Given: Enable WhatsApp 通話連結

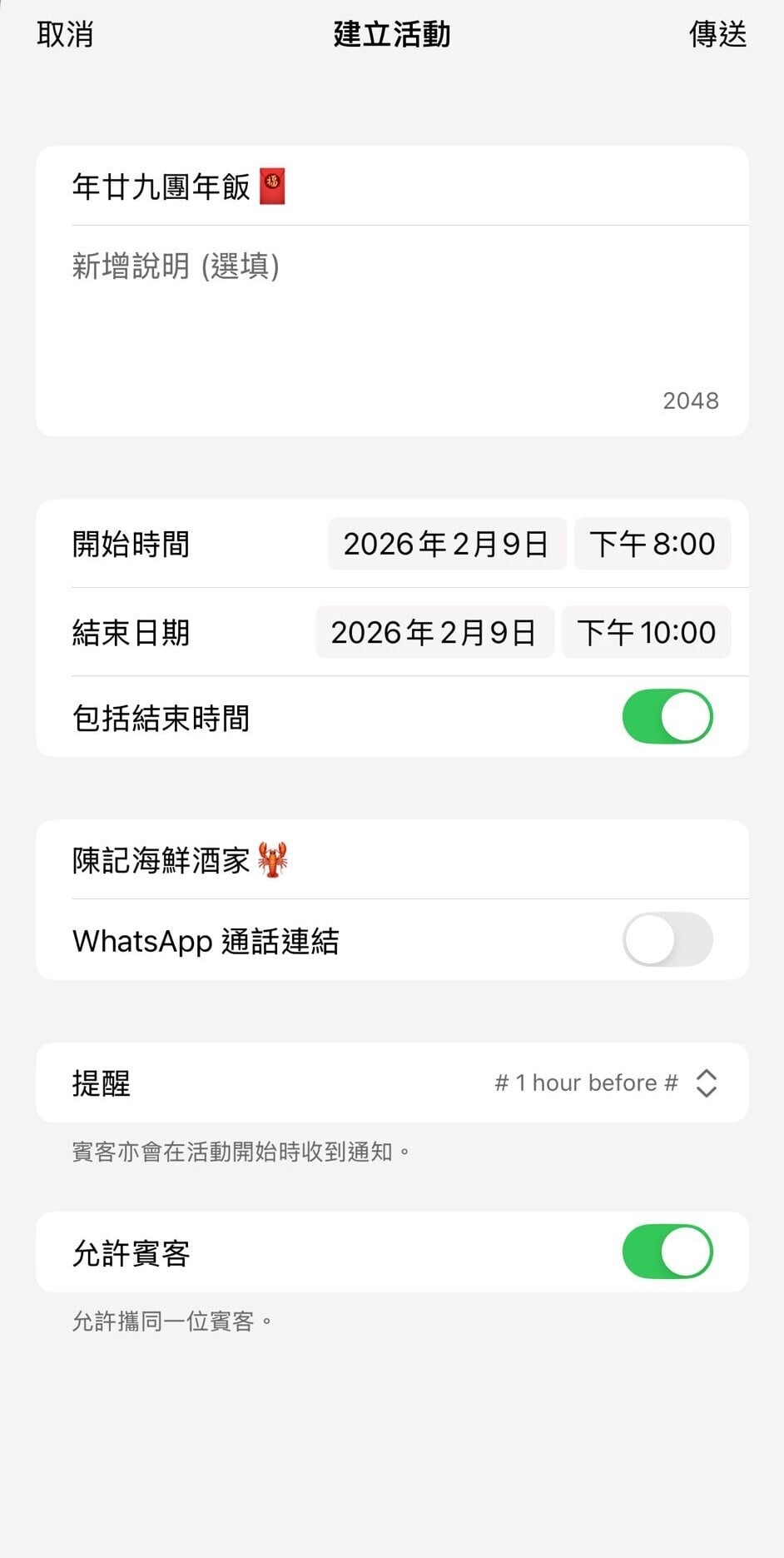Looking at the screenshot, I should pyautogui.click(x=667, y=940).
